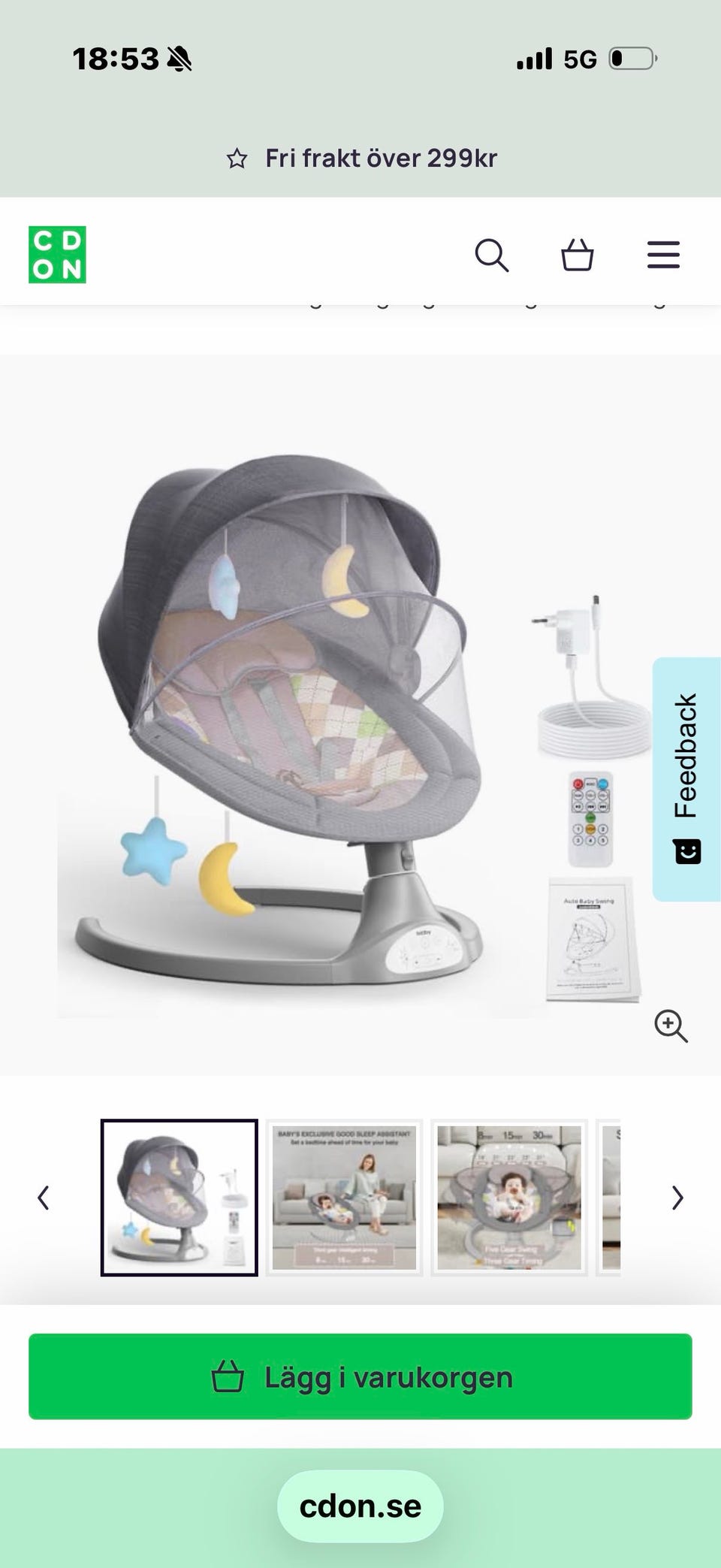This screenshot has width=721, height=1568.
Task: Open the hamburger menu
Action: pos(663,255)
